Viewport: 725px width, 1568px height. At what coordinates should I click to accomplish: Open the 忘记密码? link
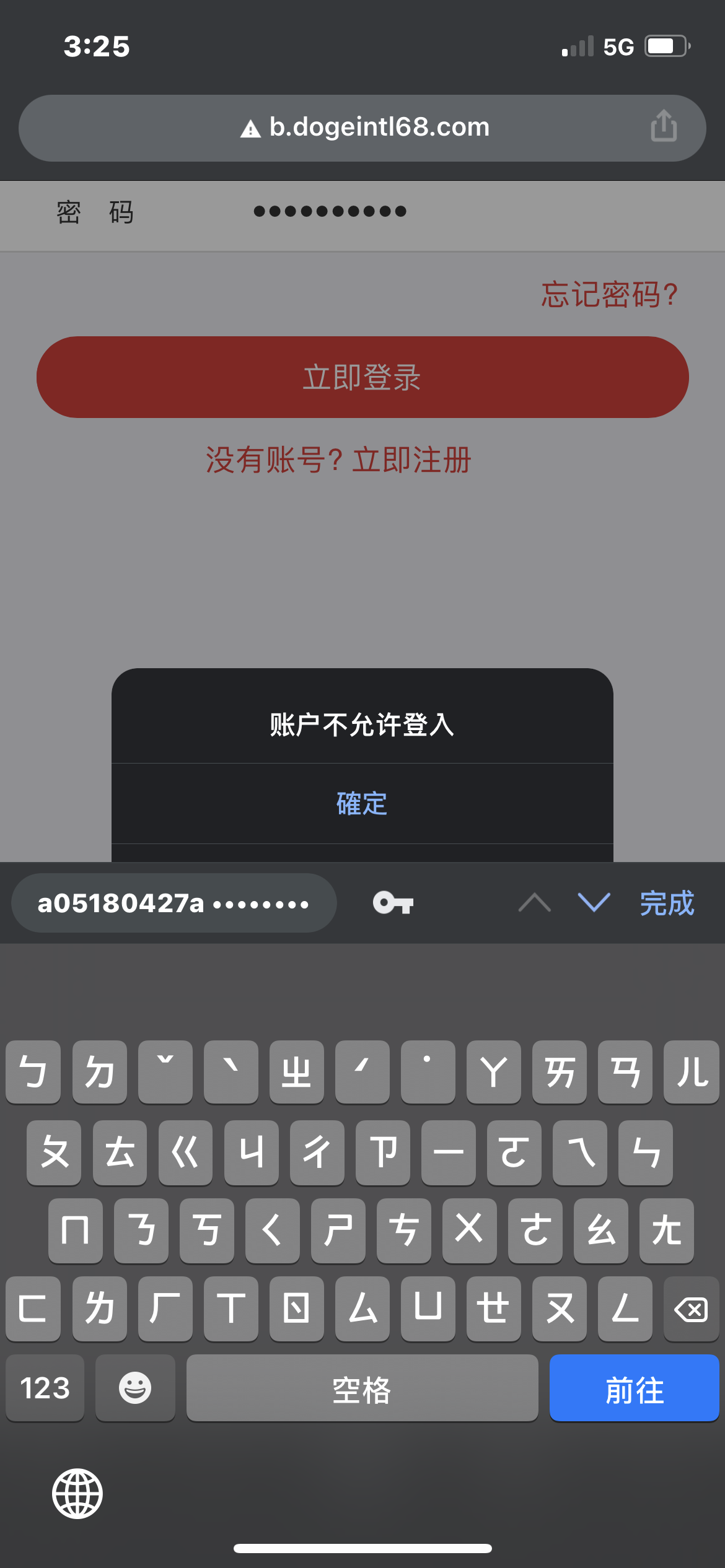click(x=610, y=294)
